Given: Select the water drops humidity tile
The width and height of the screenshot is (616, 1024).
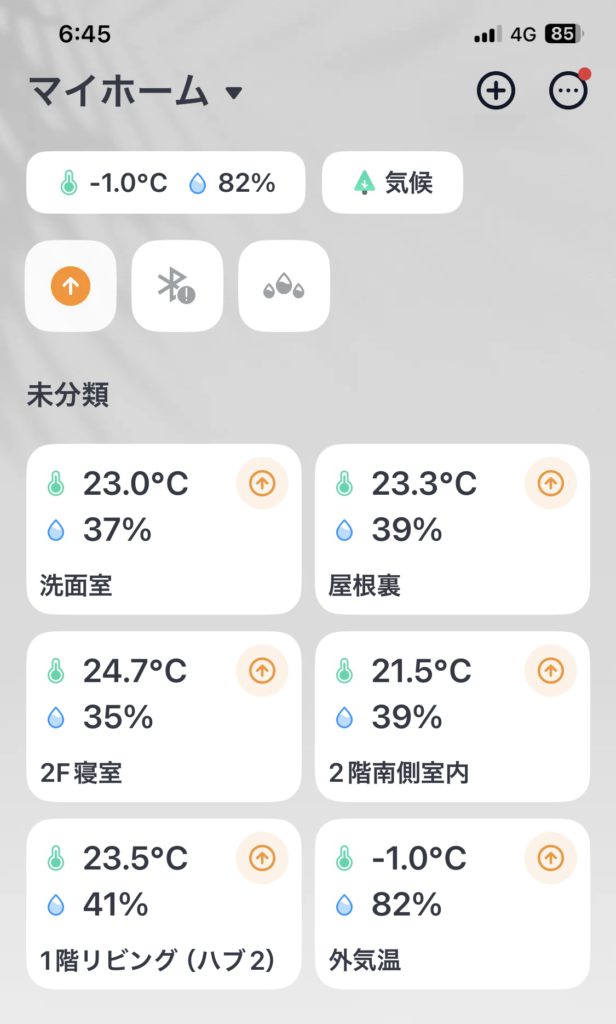Looking at the screenshot, I should 284,287.
